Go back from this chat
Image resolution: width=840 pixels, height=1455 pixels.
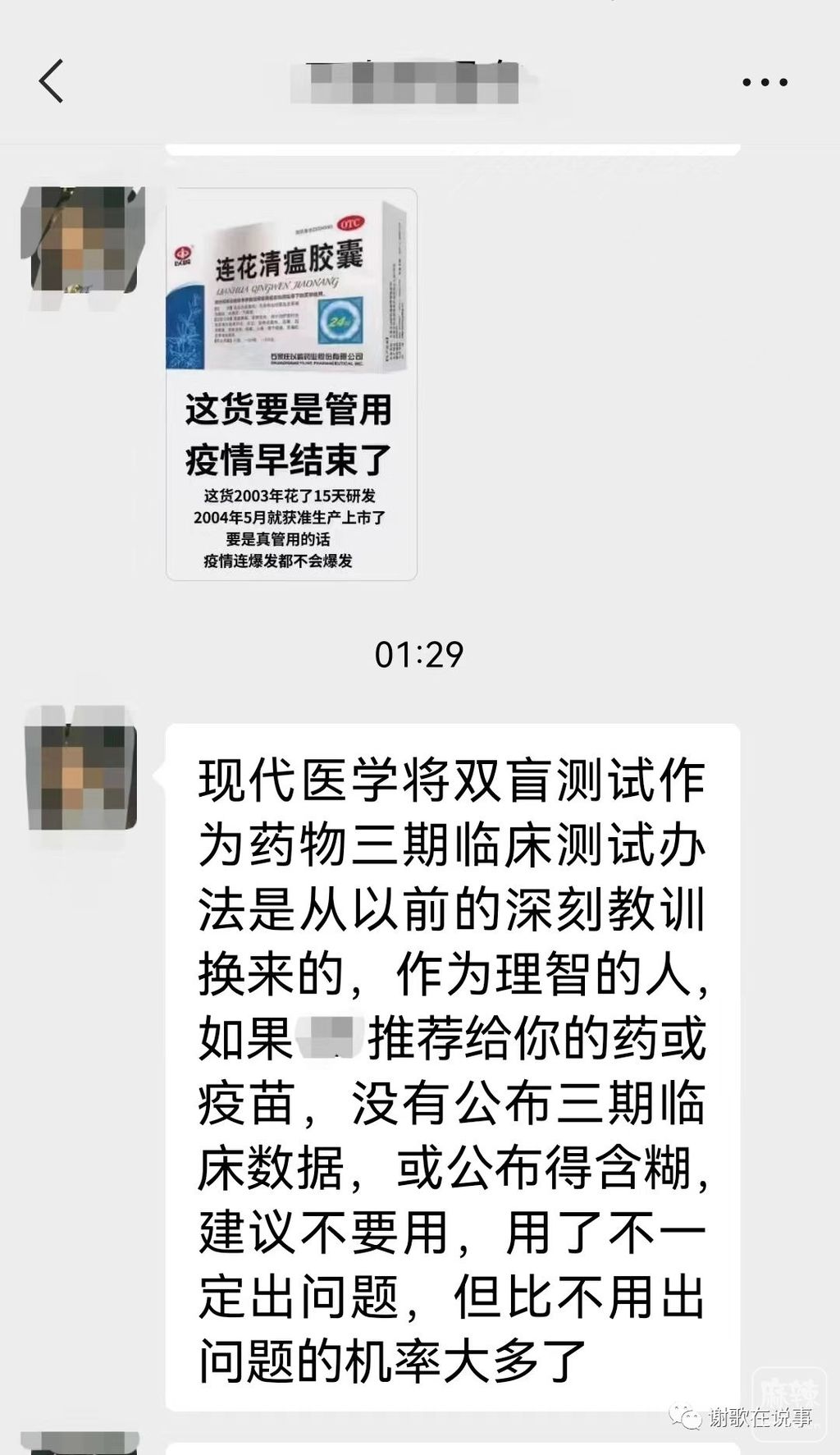[x=51, y=81]
